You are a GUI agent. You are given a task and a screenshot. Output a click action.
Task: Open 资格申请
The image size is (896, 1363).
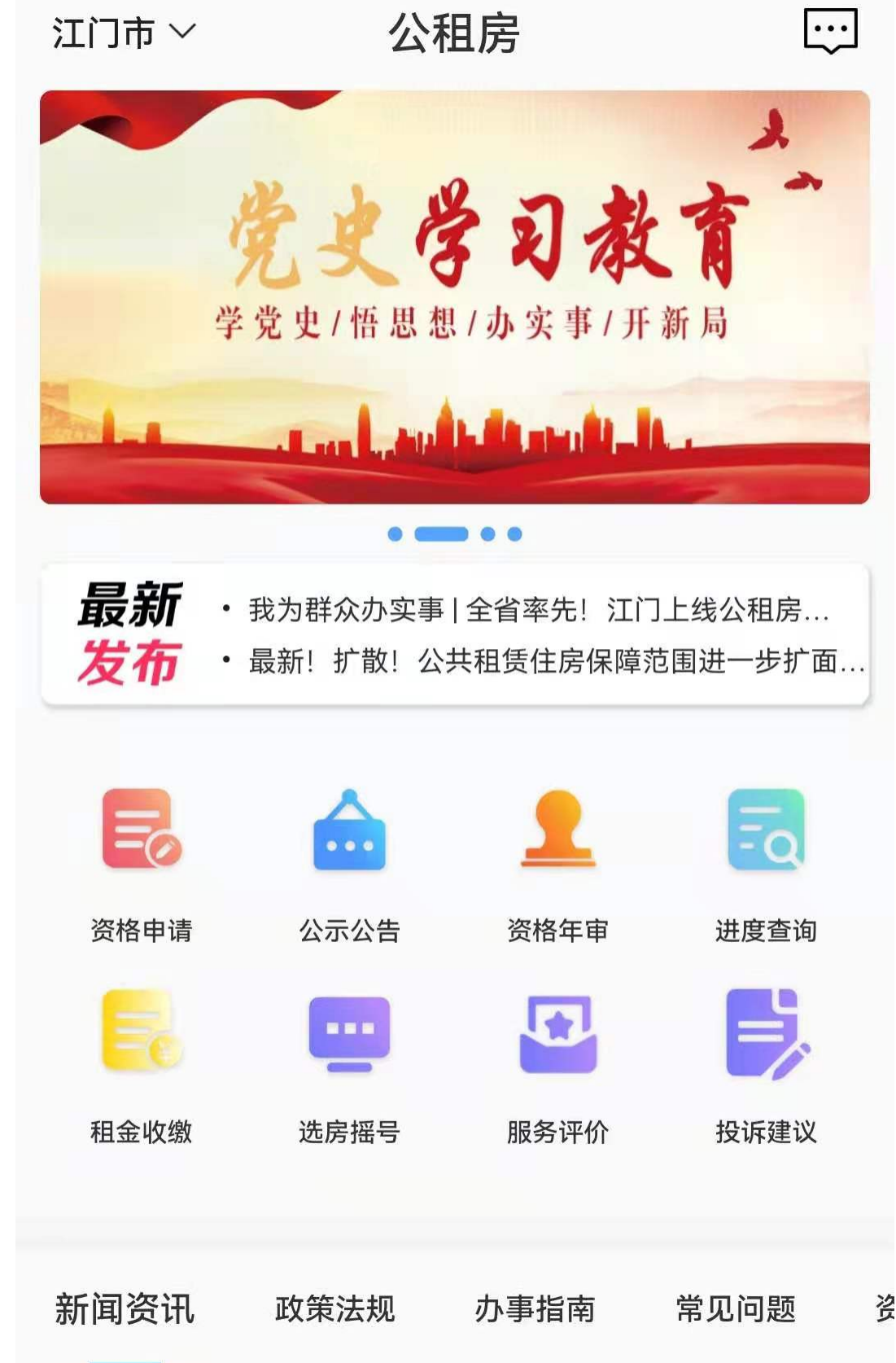(x=142, y=862)
